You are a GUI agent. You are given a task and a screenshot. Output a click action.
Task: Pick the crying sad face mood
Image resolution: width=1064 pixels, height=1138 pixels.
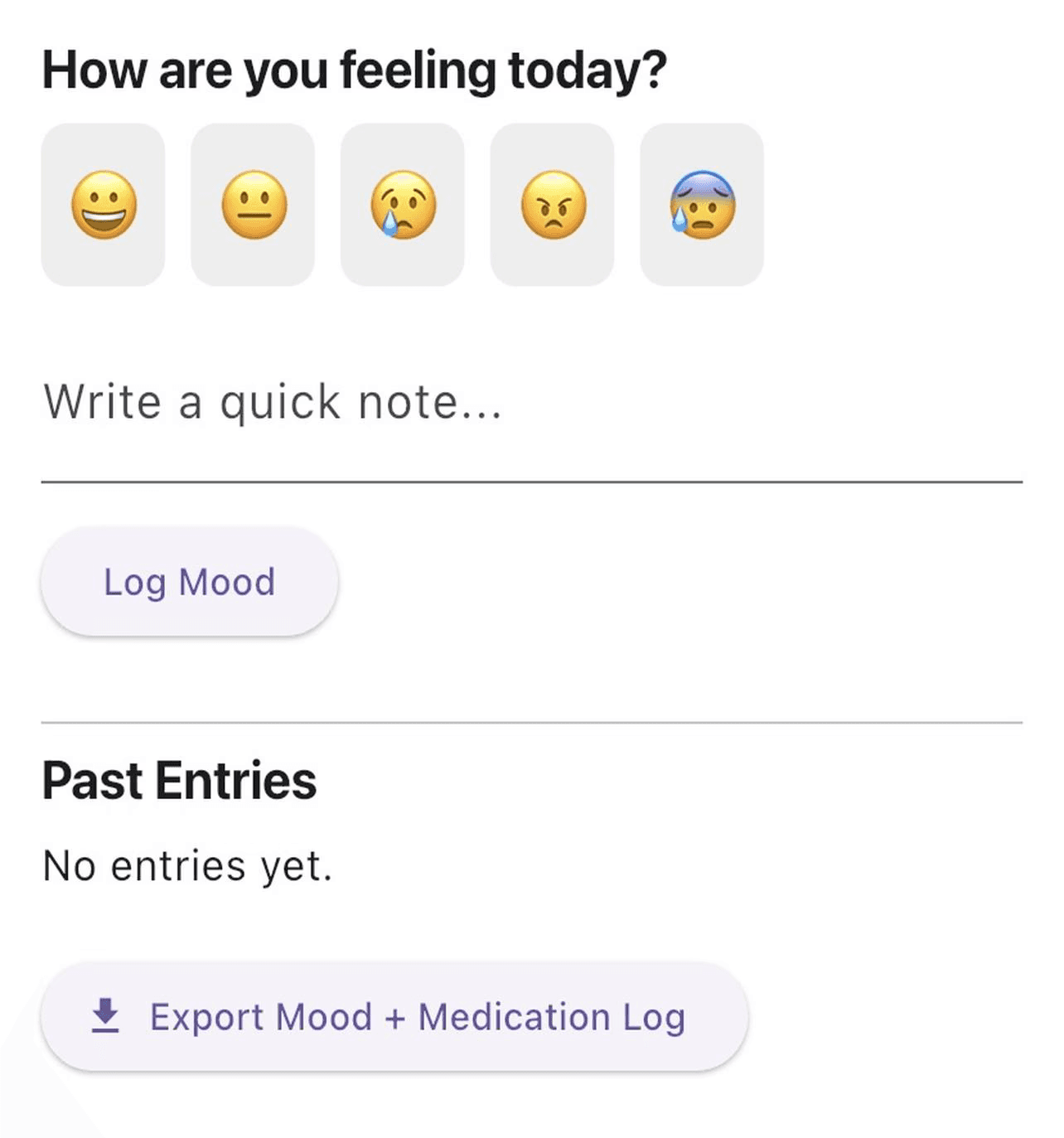[403, 205]
